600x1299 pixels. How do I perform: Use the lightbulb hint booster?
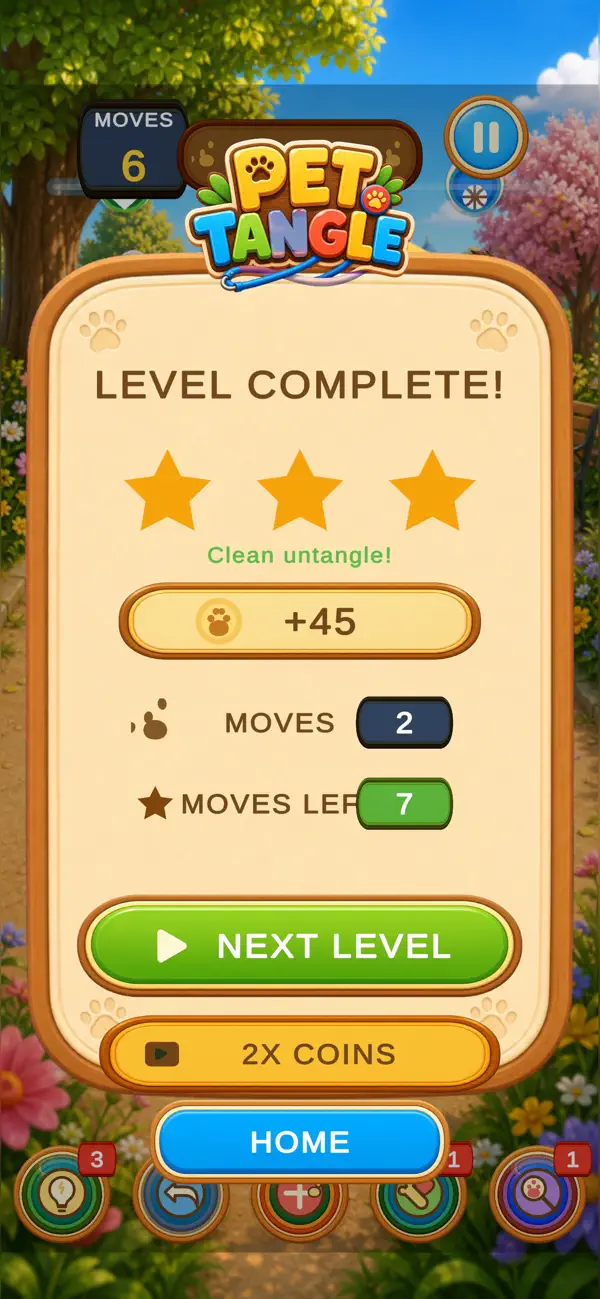[62, 1194]
